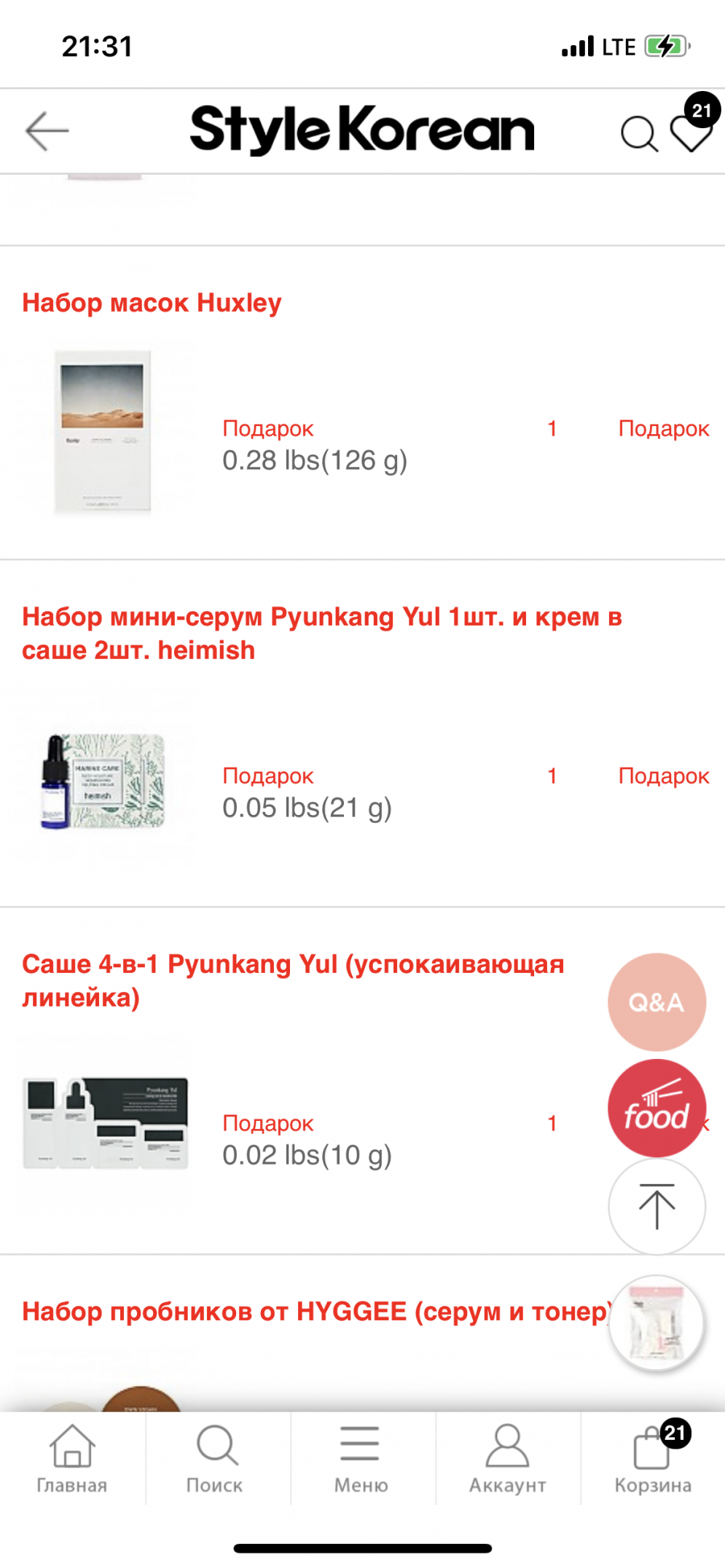Open search from the magnifier icon
This screenshot has width=725, height=1568.
tap(639, 134)
